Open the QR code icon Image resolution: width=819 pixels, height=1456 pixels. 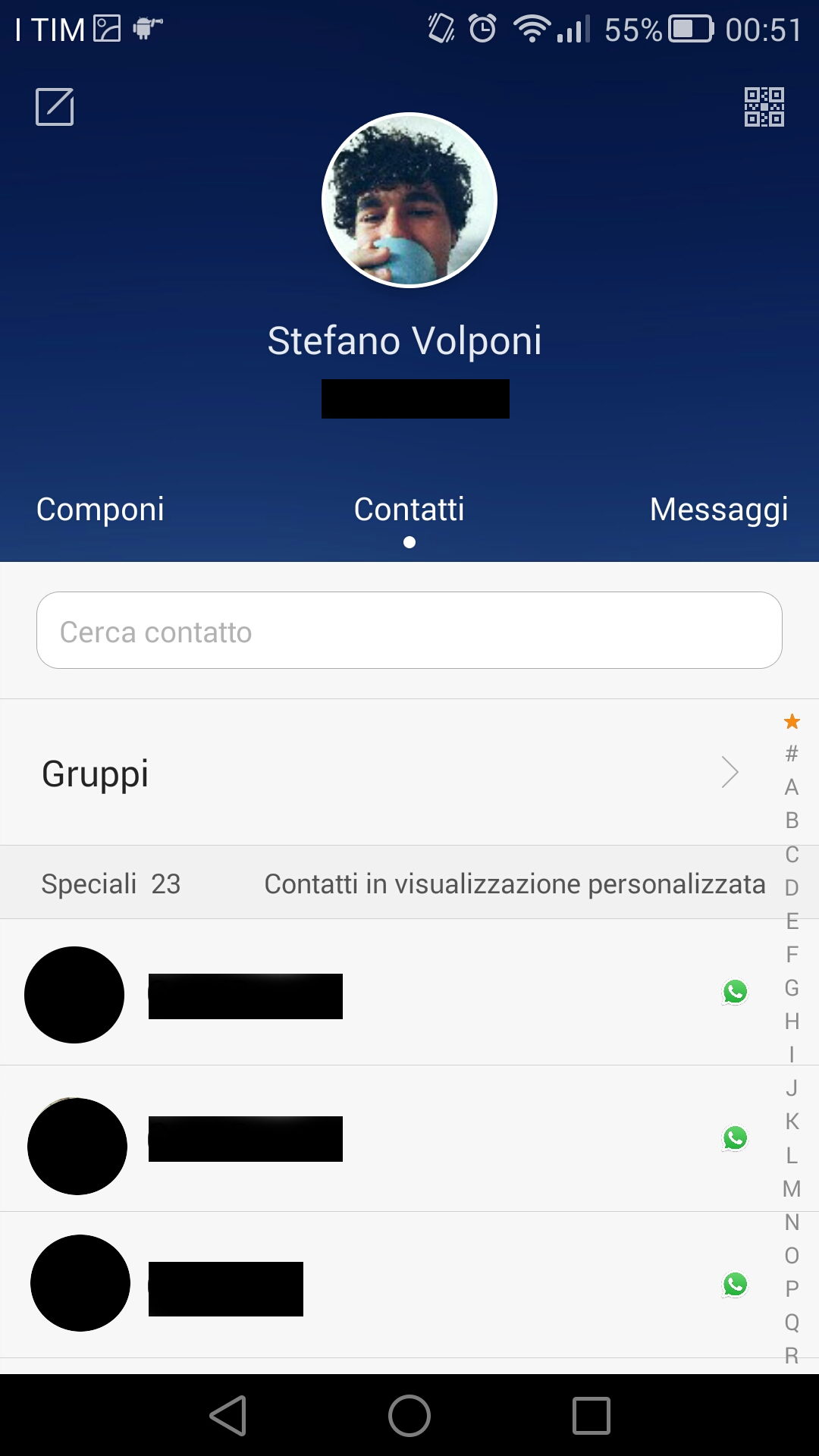pos(764,106)
